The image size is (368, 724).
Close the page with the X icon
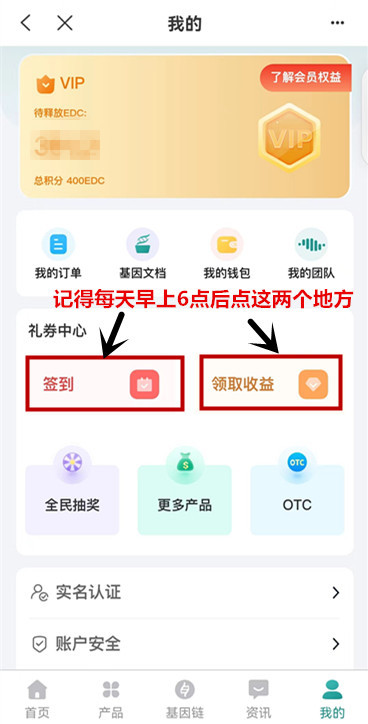(65, 23)
